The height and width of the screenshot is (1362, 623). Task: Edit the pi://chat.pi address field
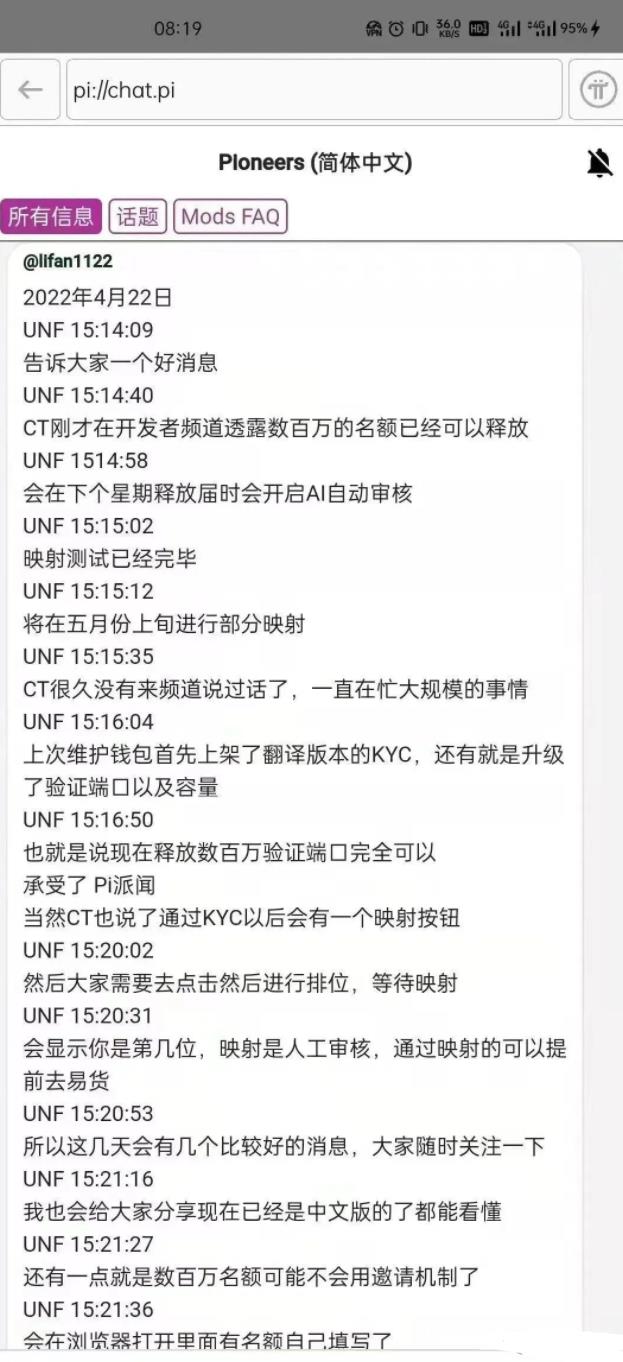coord(313,90)
